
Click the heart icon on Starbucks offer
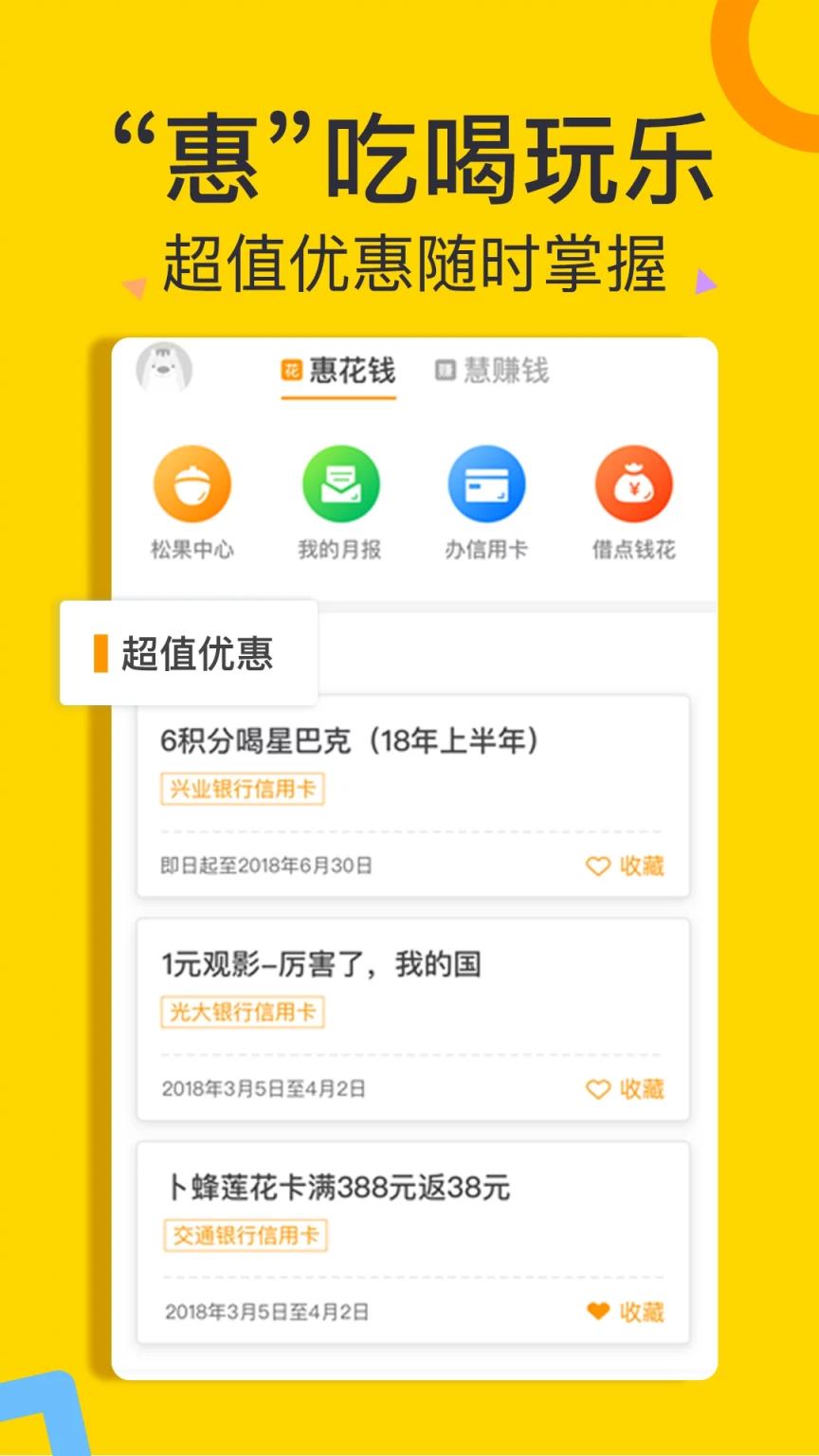point(597,866)
